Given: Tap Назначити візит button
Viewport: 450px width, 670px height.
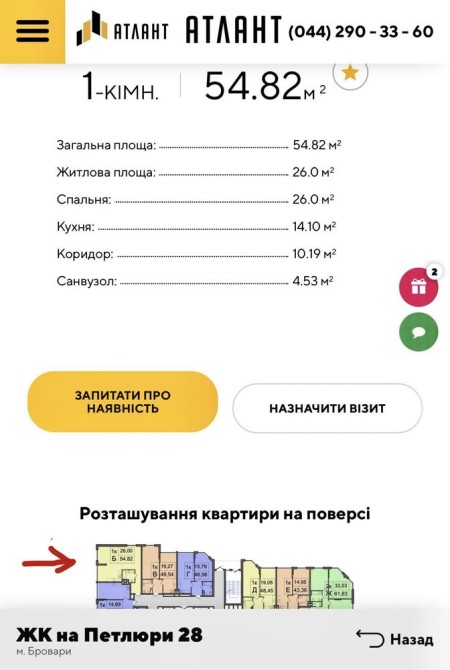Looking at the screenshot, I should [x=327, y=408].
